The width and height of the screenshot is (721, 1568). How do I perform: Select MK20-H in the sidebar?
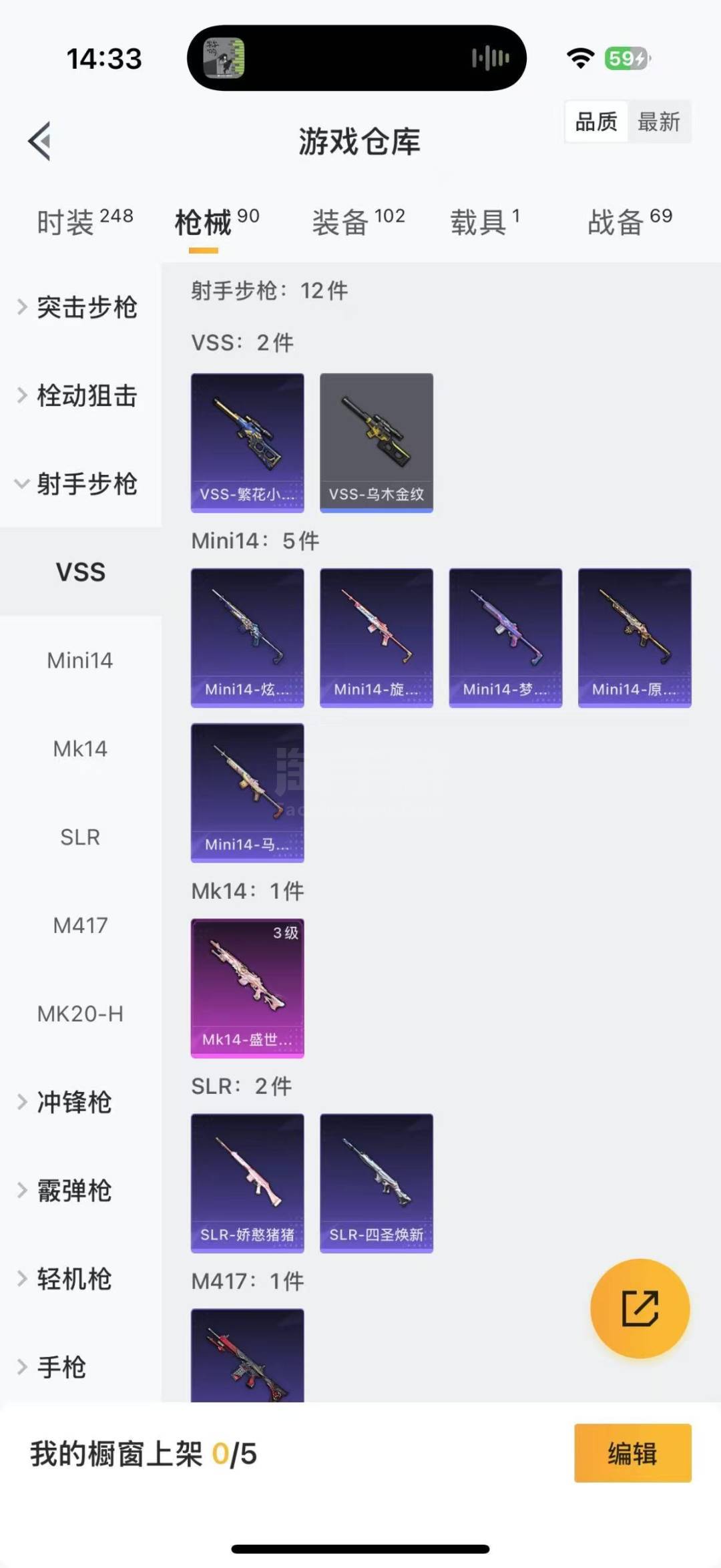click(80, 1014)
